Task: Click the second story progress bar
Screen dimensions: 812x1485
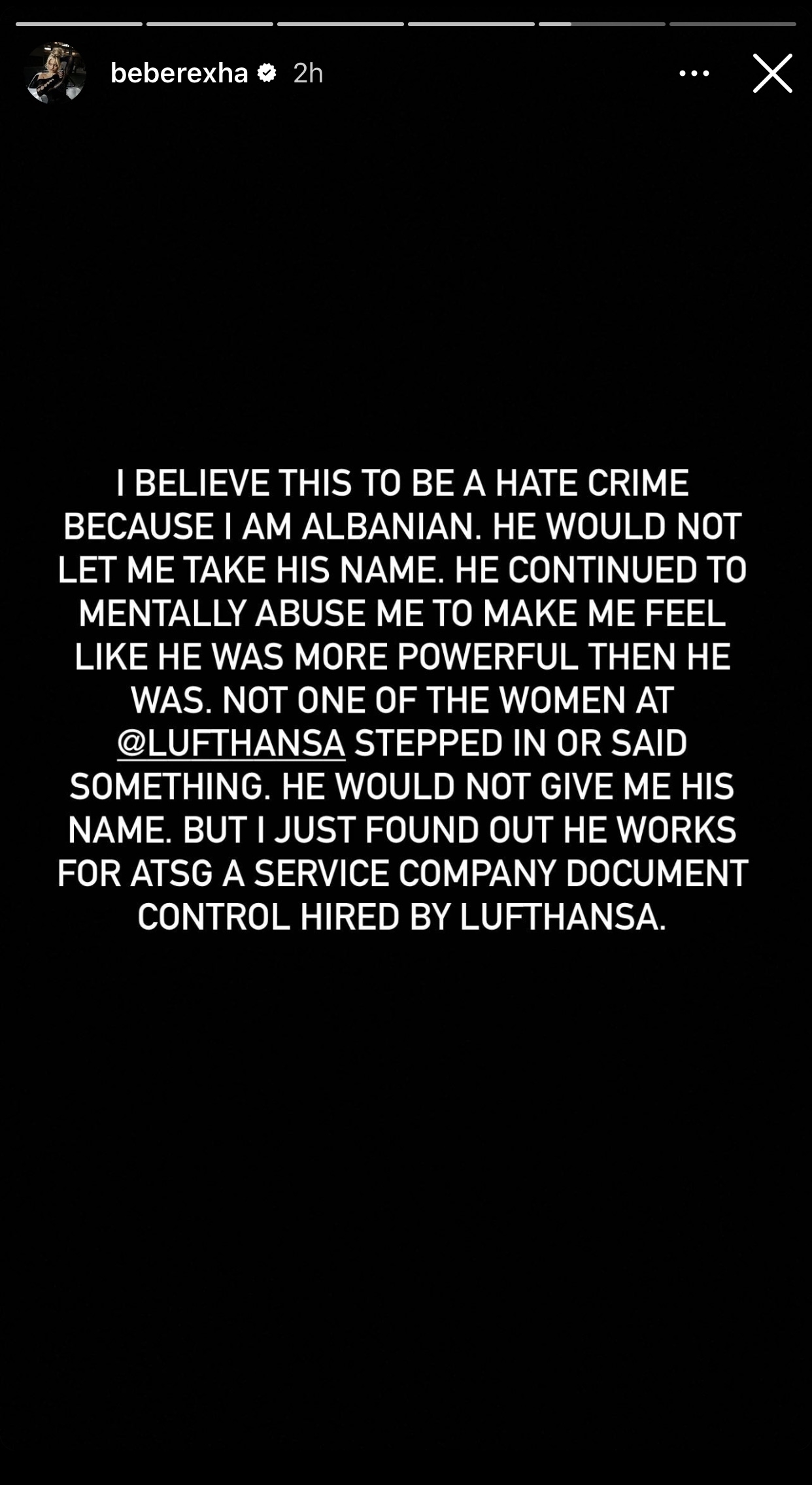Action: tap(209, 24)
